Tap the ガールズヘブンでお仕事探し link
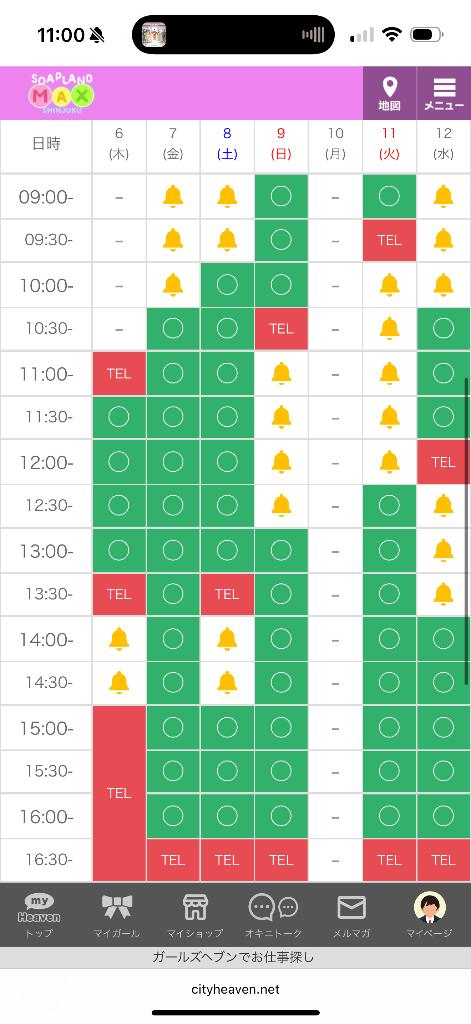Screen dimensions: 471x1024 point(233,957)
